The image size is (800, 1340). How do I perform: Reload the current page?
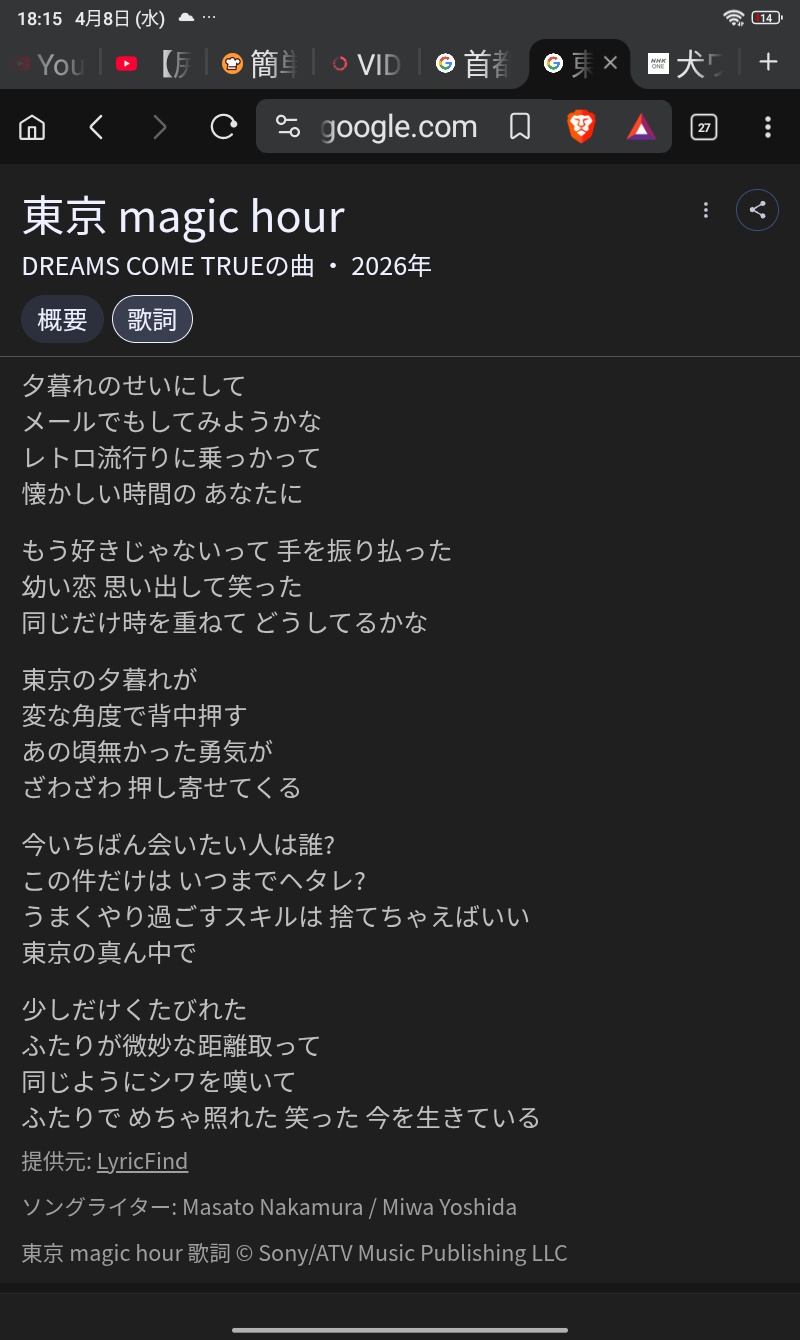[223, 127]
